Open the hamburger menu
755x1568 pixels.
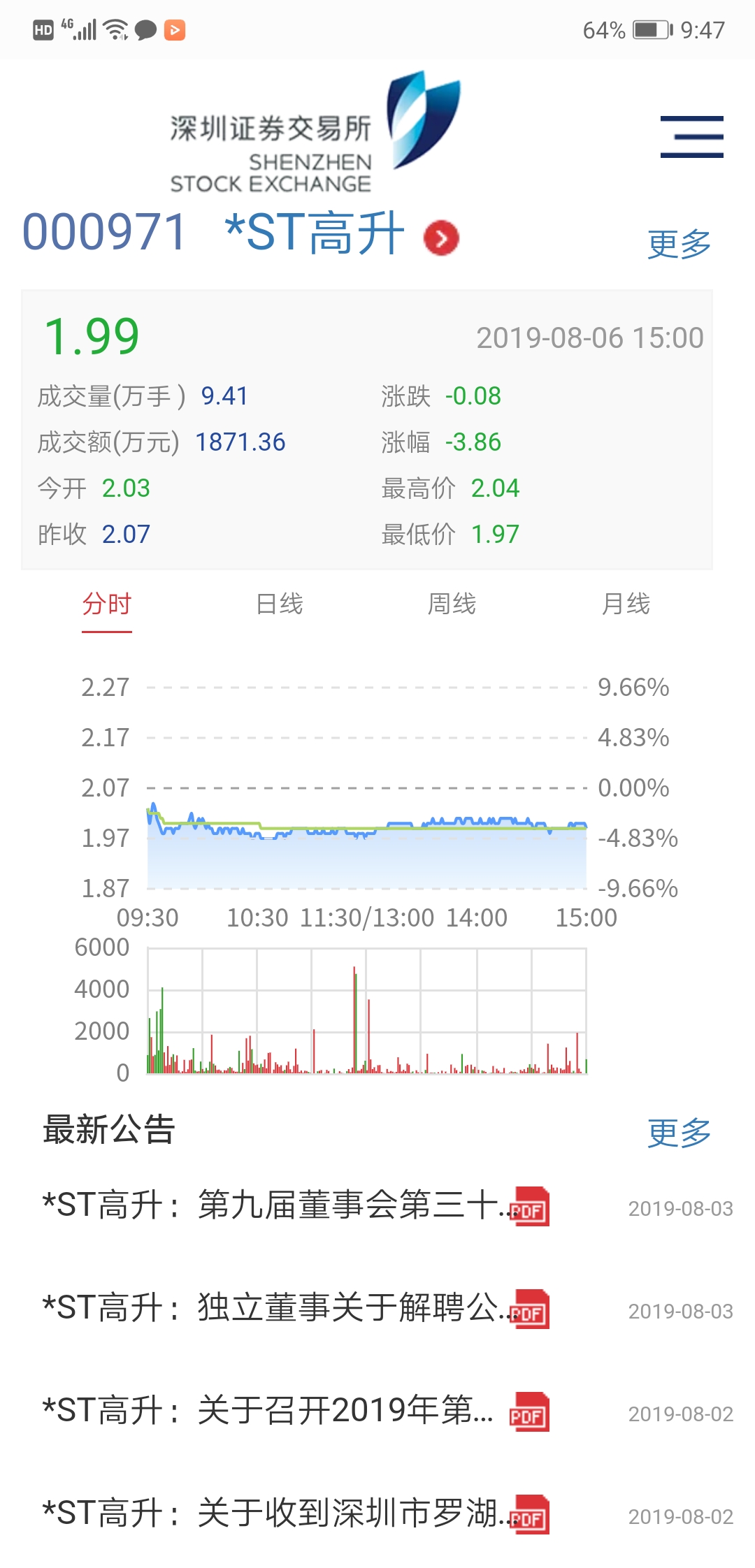tap(691, 137)
